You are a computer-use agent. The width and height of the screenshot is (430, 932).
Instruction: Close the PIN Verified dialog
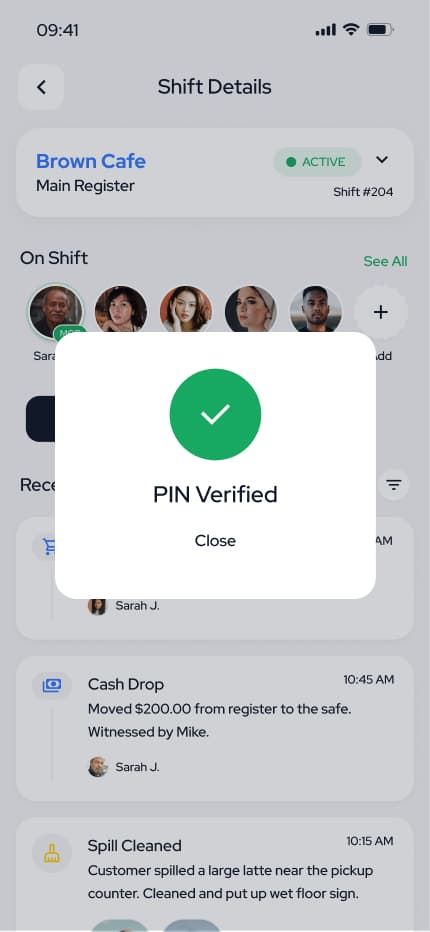pyautogui.click(x=215, y=540)
